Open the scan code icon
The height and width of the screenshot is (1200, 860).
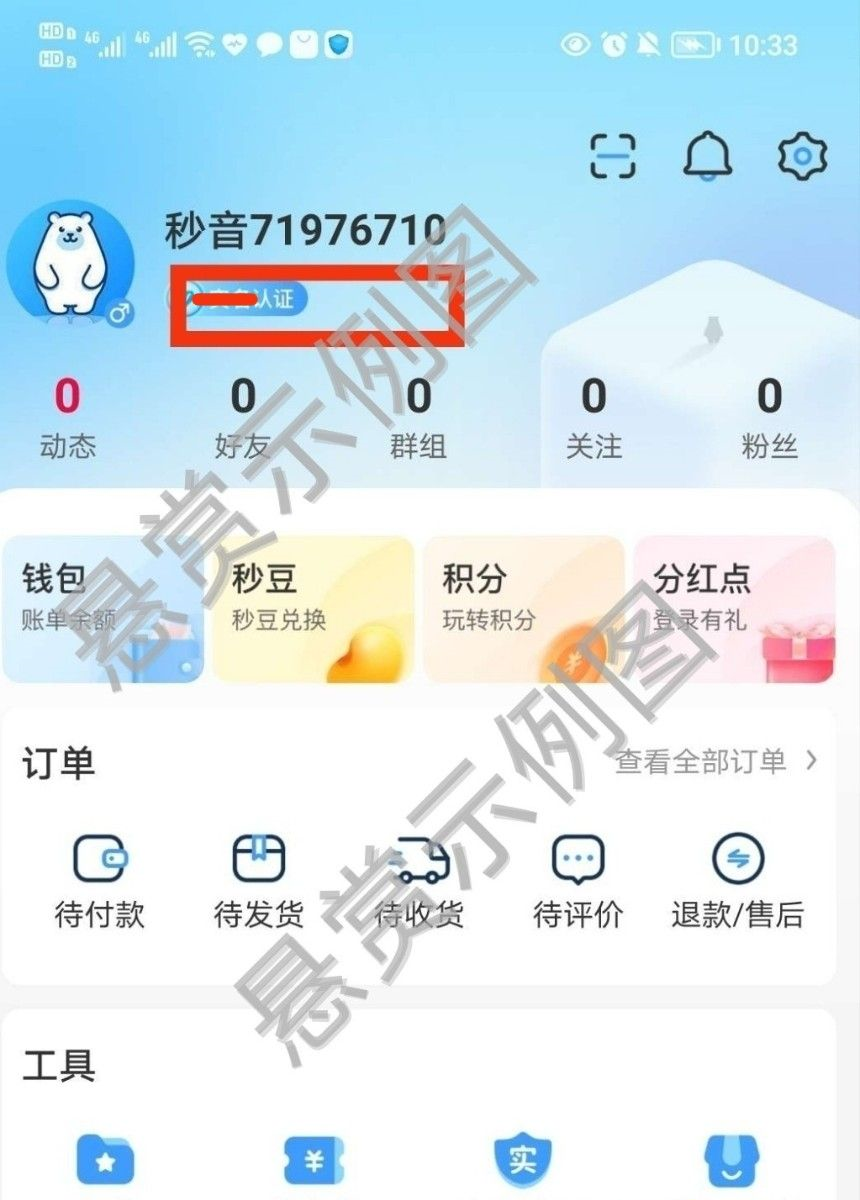tap(612, 155)
